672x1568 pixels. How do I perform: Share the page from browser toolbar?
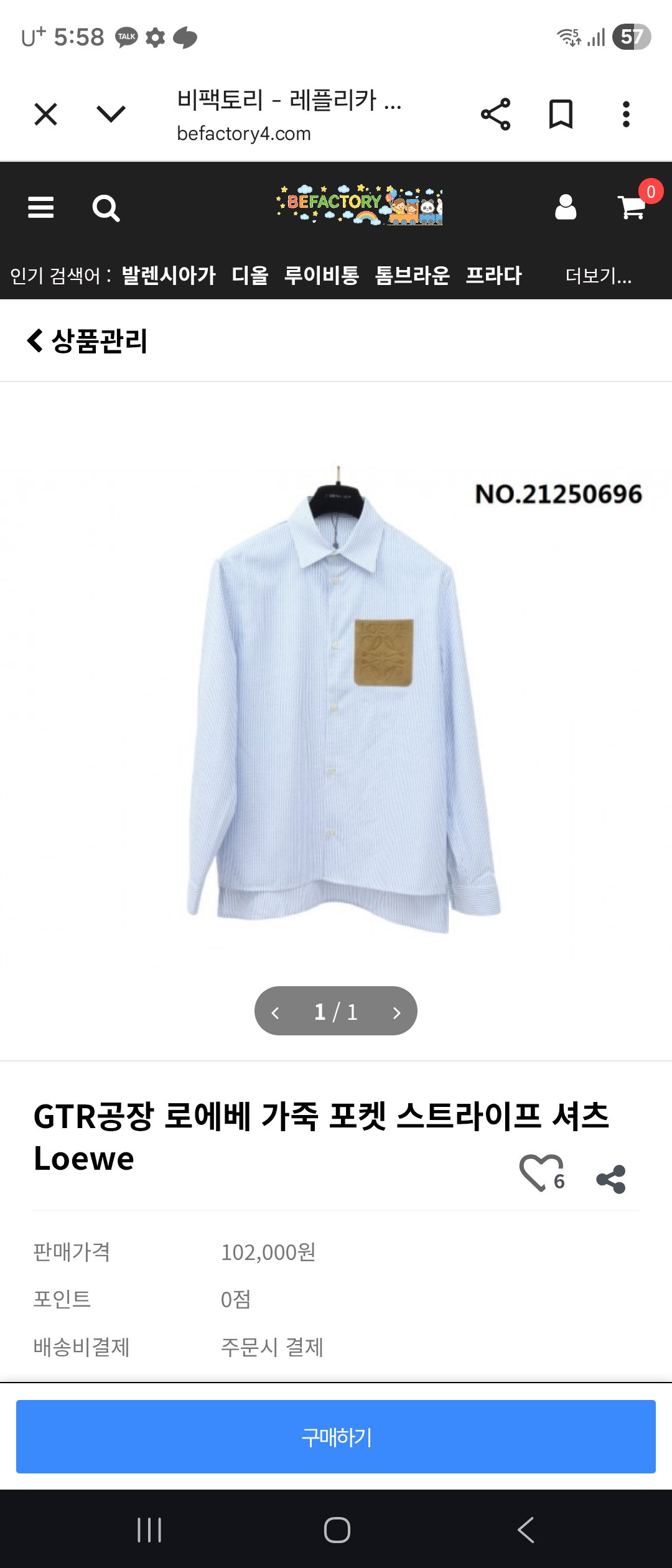coord(495,114)
